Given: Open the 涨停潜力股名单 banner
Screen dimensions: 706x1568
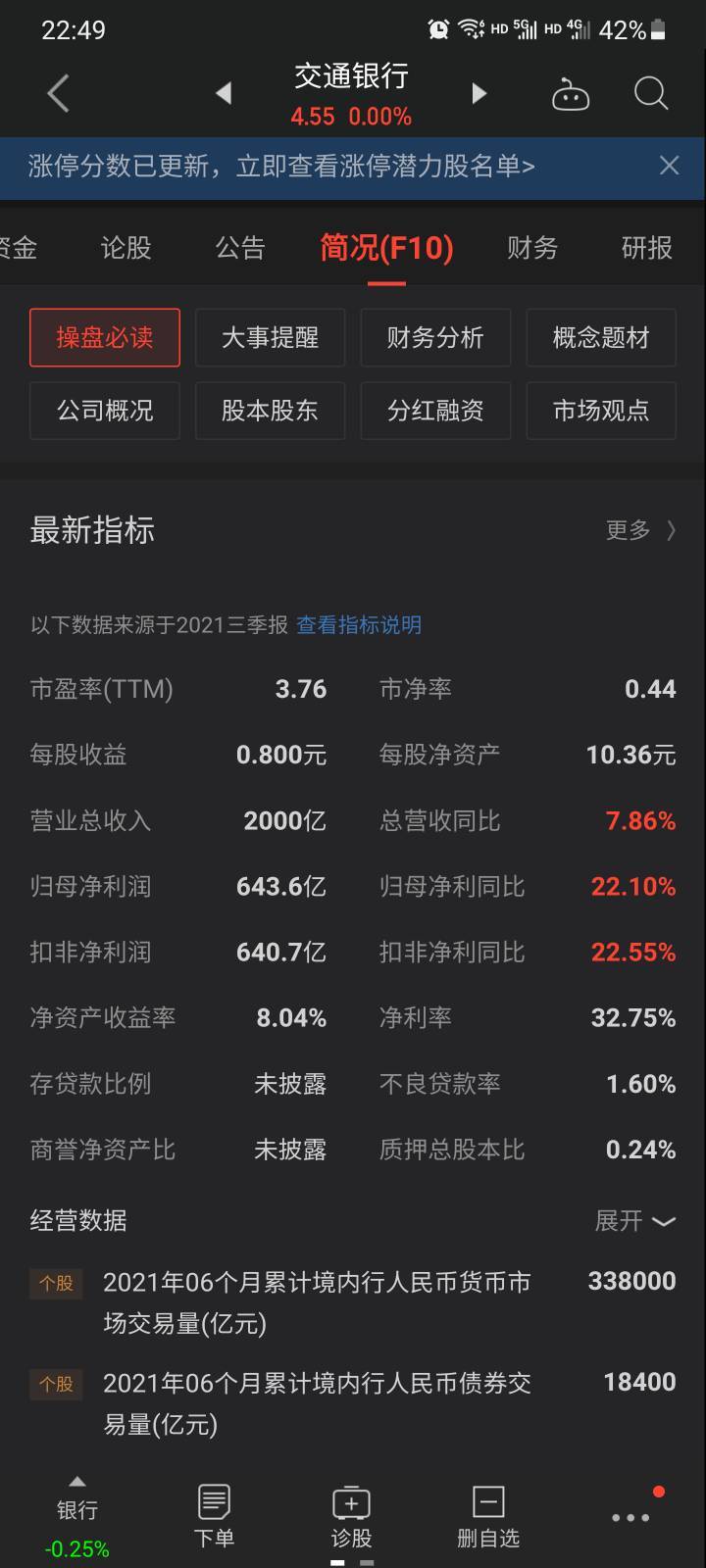Looking at the screenshot, I should [281, 166].
